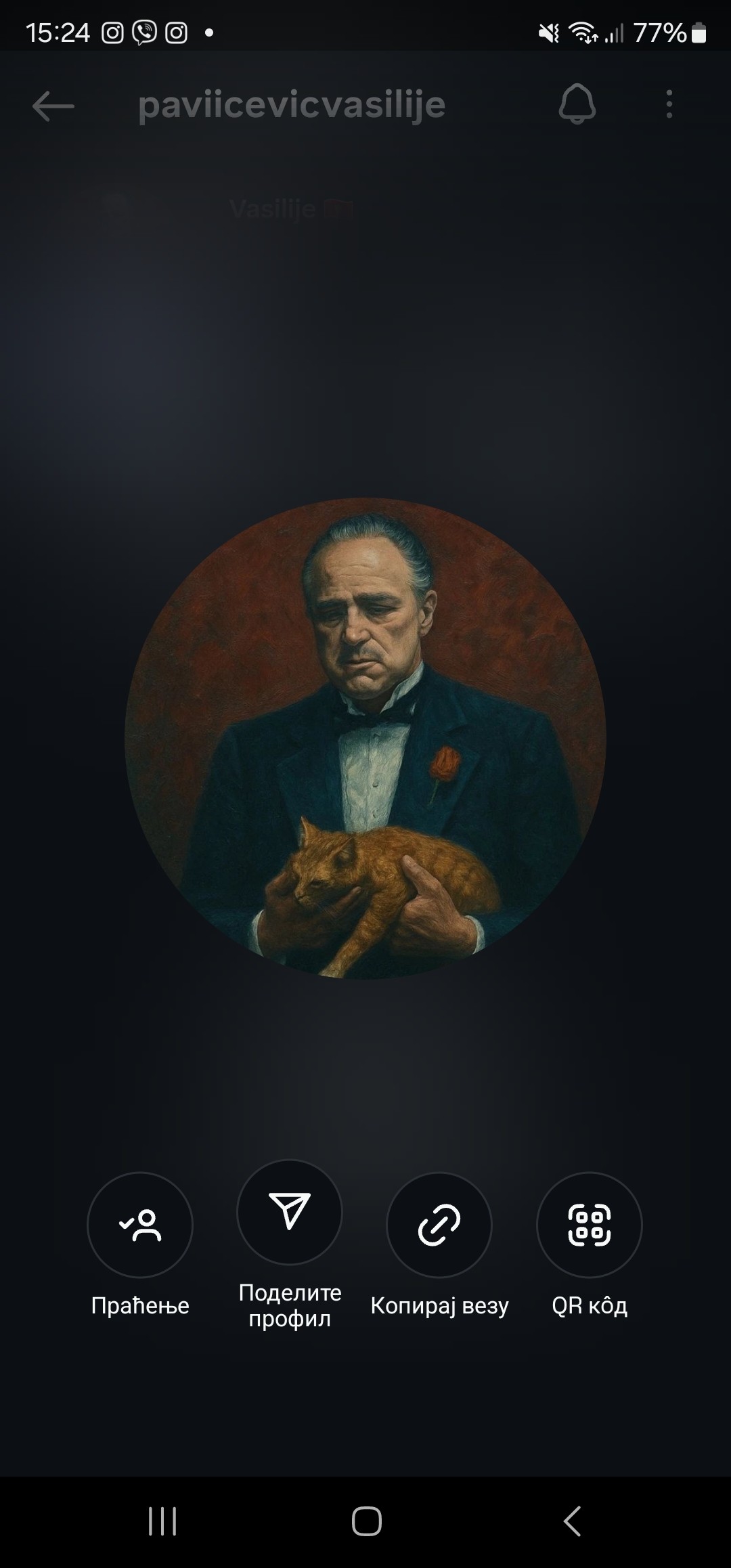
Task: Copy profile link with Копирај везу
Action: click(x=439, y=1225)
